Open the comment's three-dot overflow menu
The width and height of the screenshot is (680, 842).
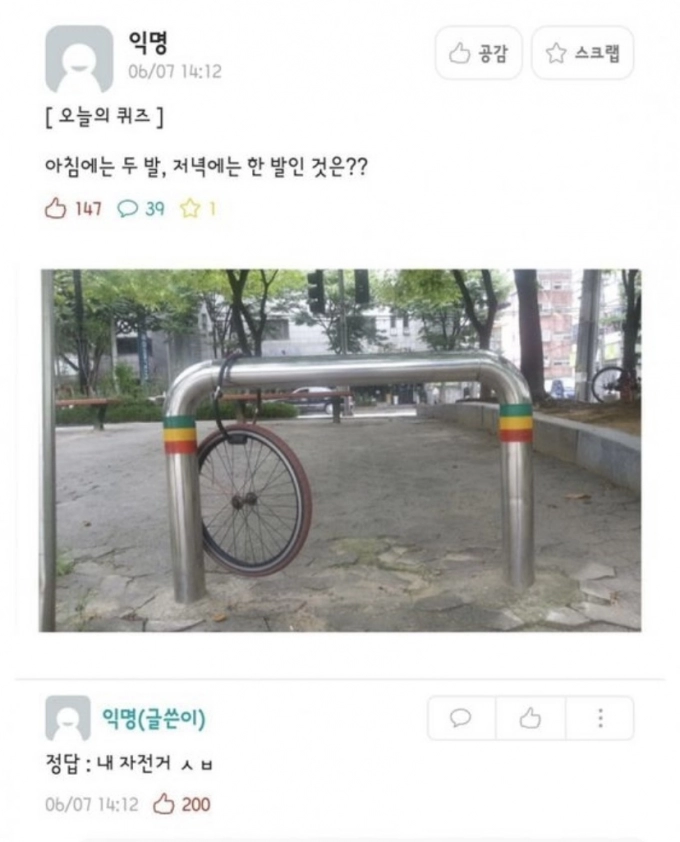click(x=600, y=718)
